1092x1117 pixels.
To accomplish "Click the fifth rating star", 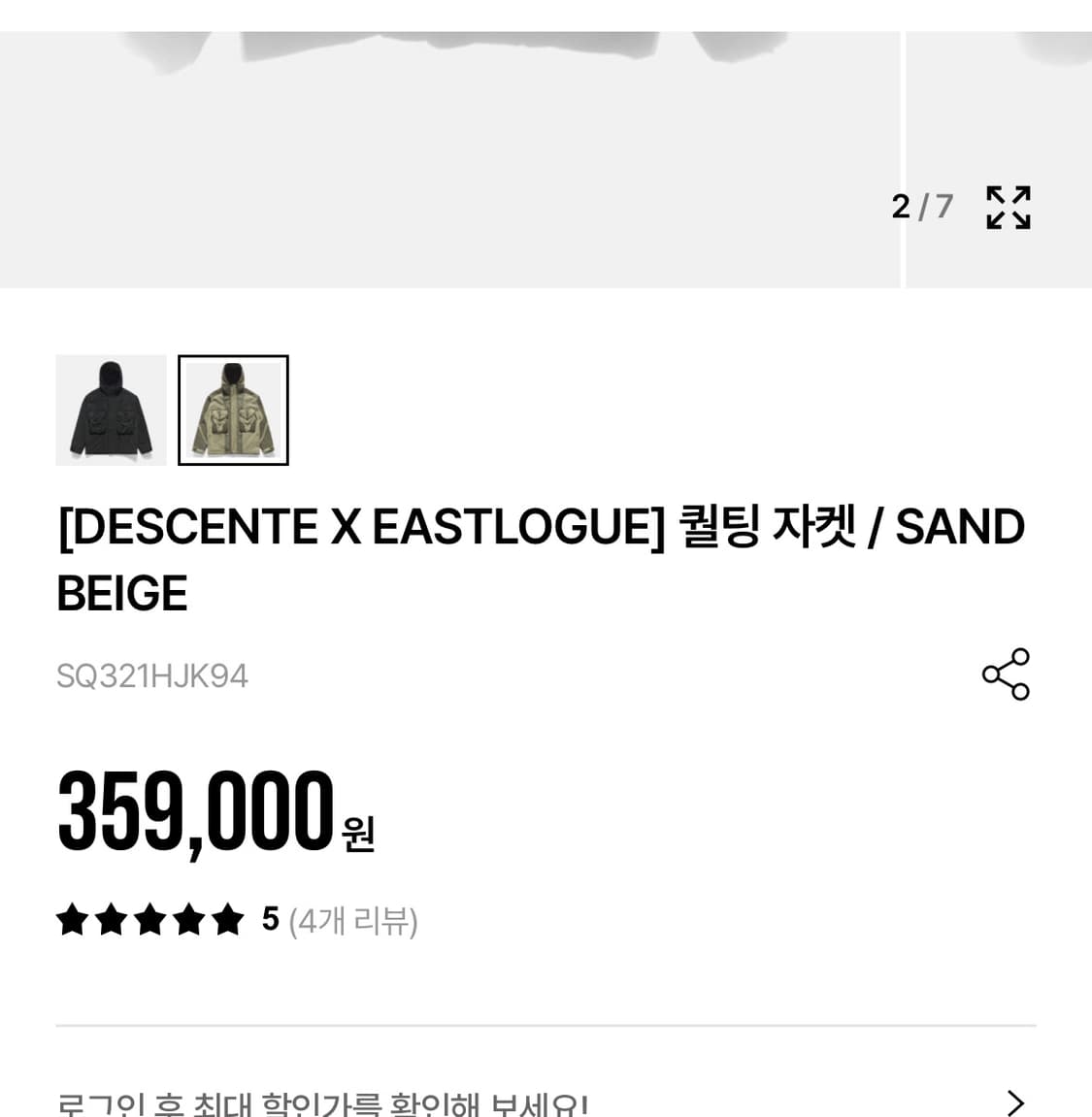I will click(x=228, y=920).
